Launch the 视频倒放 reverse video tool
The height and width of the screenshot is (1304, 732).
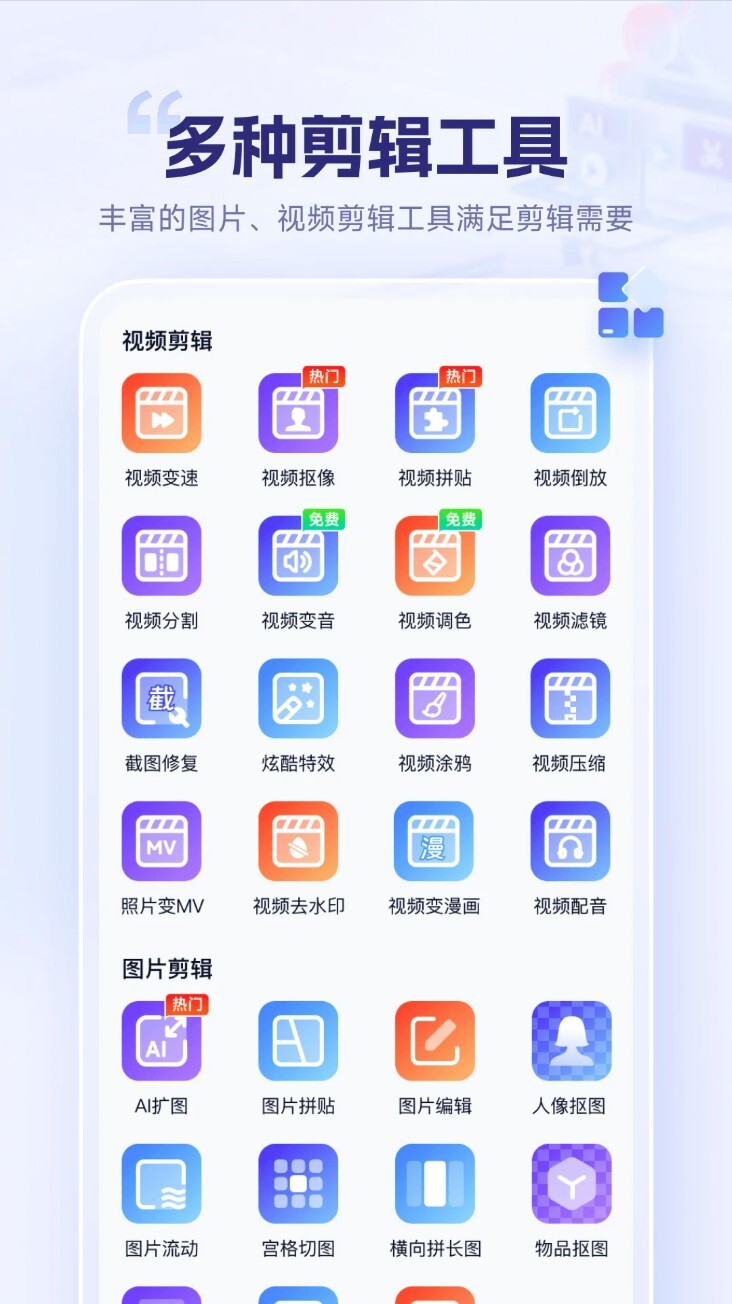click(570, 412)
